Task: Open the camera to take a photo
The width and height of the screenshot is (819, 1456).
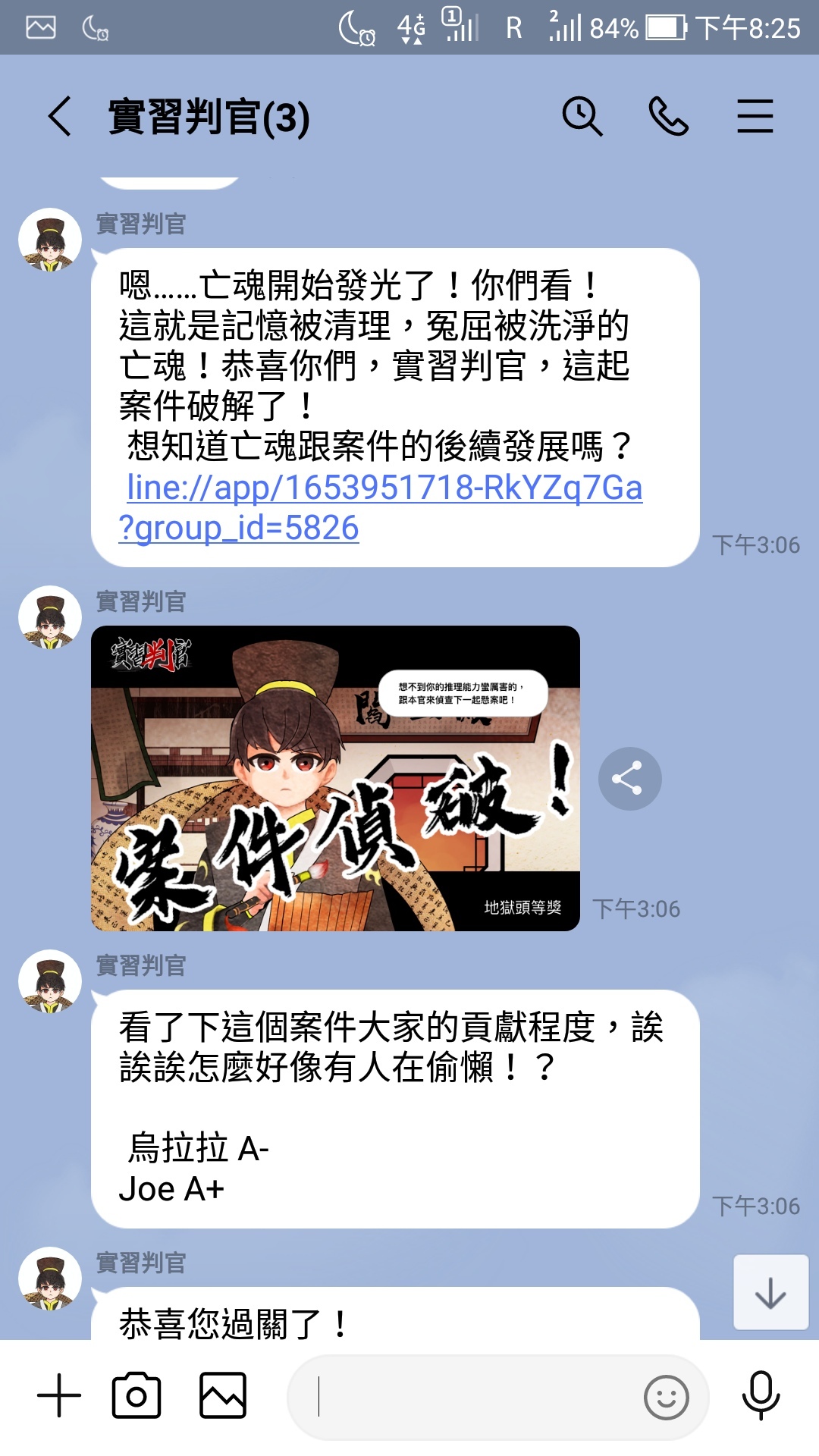Action: [x=136, y=1395]
